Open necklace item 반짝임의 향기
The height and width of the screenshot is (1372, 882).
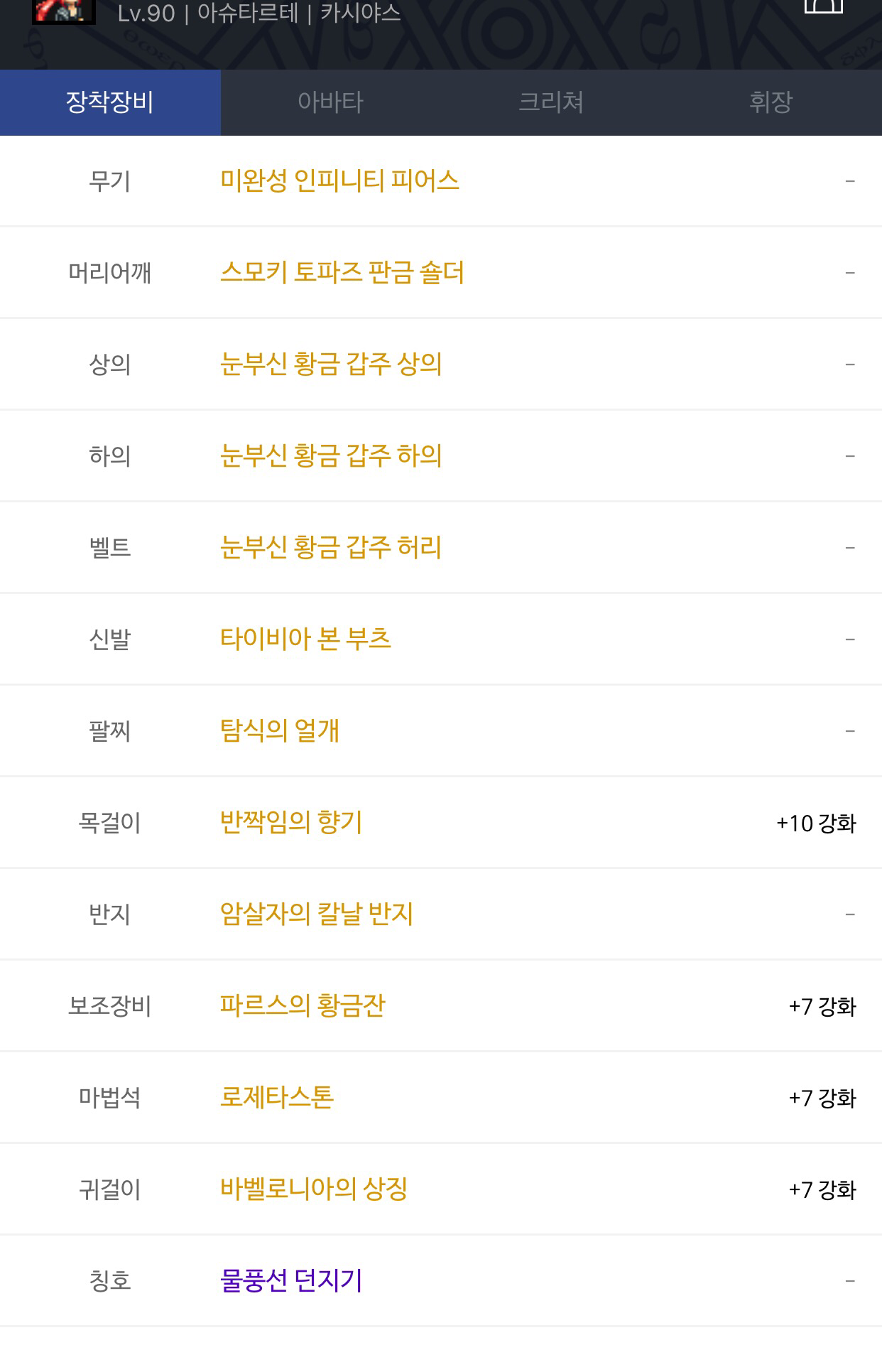click(291, 823)
